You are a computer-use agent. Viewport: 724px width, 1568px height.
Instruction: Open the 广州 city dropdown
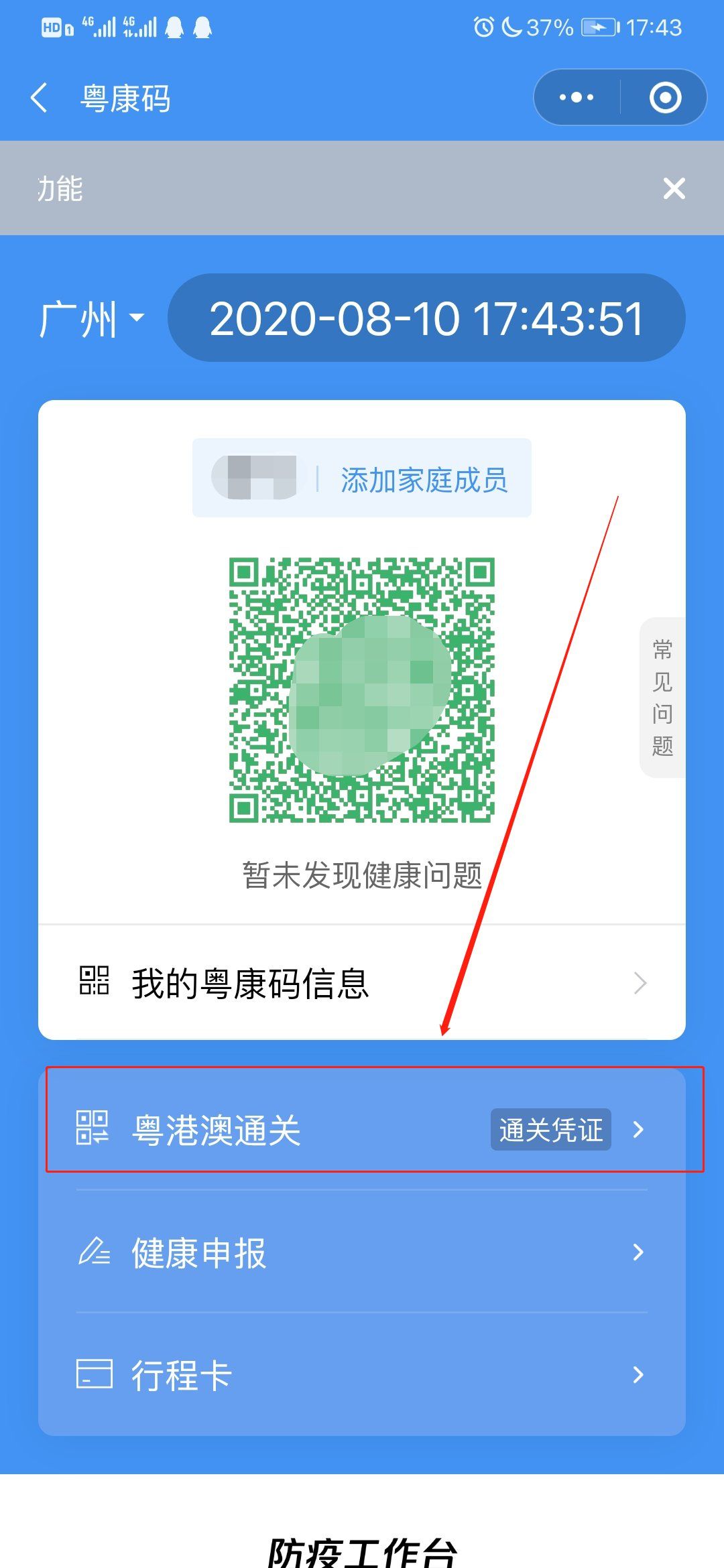point(93,318)
